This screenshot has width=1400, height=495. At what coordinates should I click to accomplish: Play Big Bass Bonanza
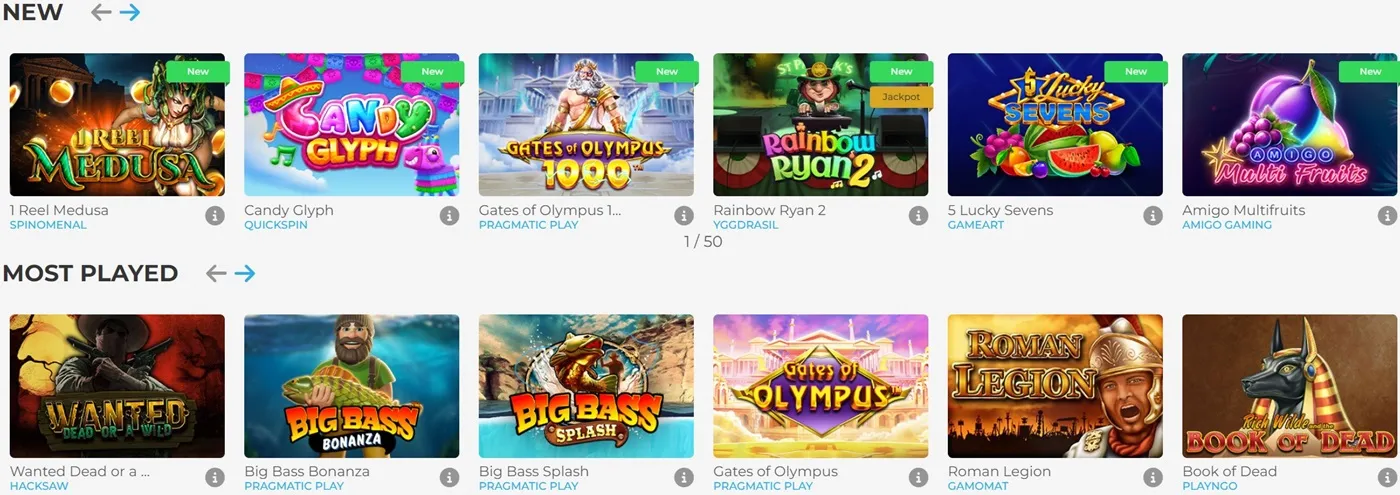[351, 386]
